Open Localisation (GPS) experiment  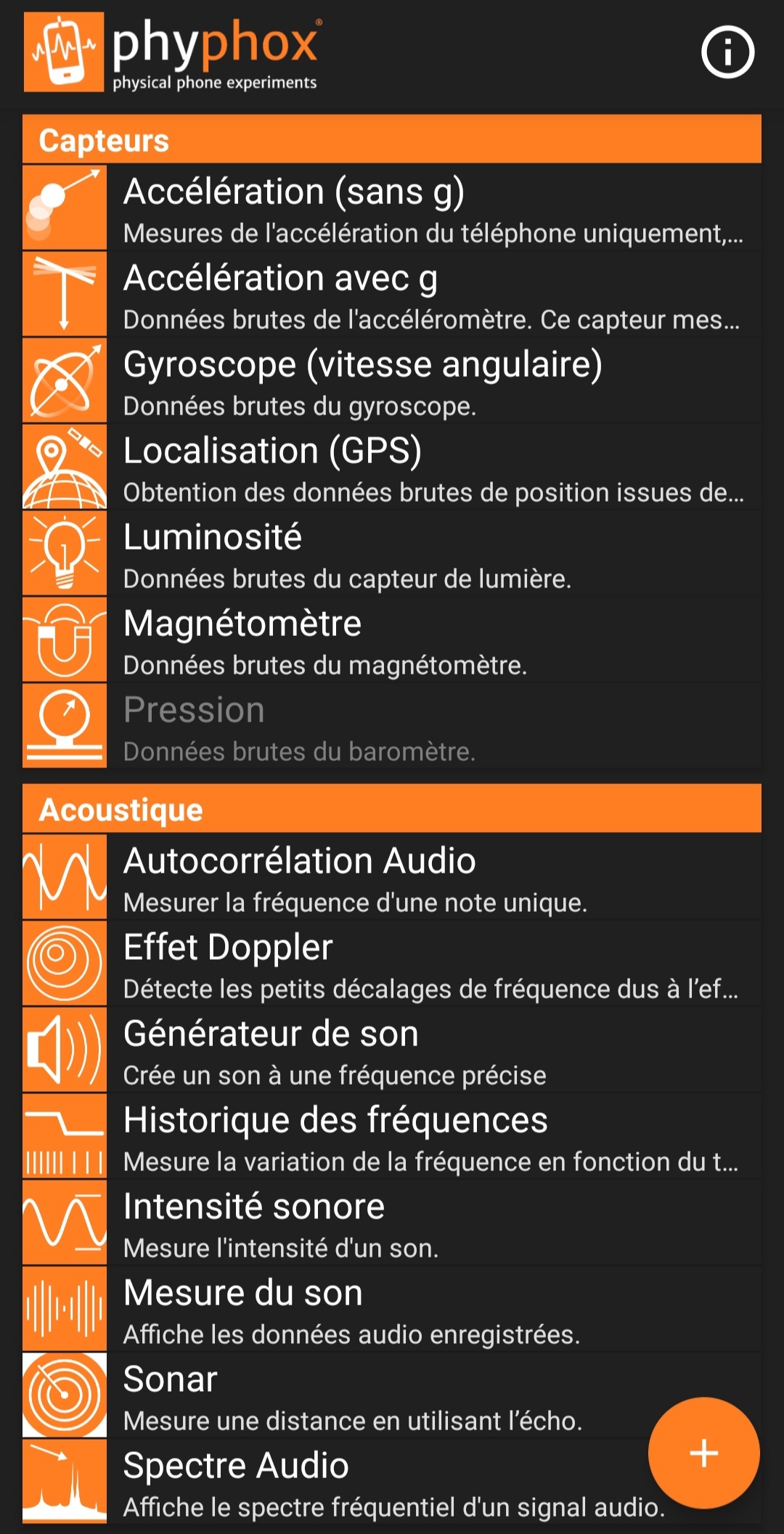tap(392, 468)
